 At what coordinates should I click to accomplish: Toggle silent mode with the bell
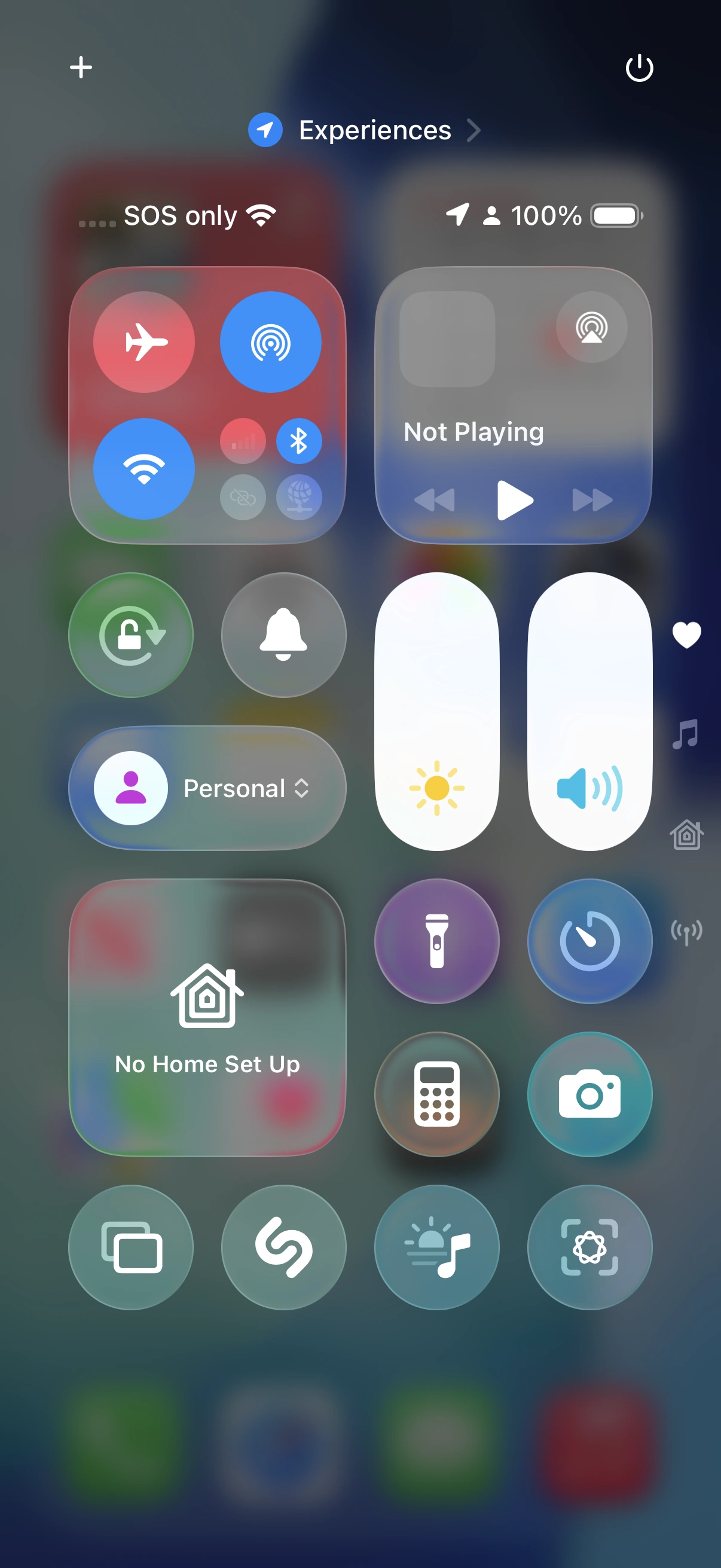(283, 635)
